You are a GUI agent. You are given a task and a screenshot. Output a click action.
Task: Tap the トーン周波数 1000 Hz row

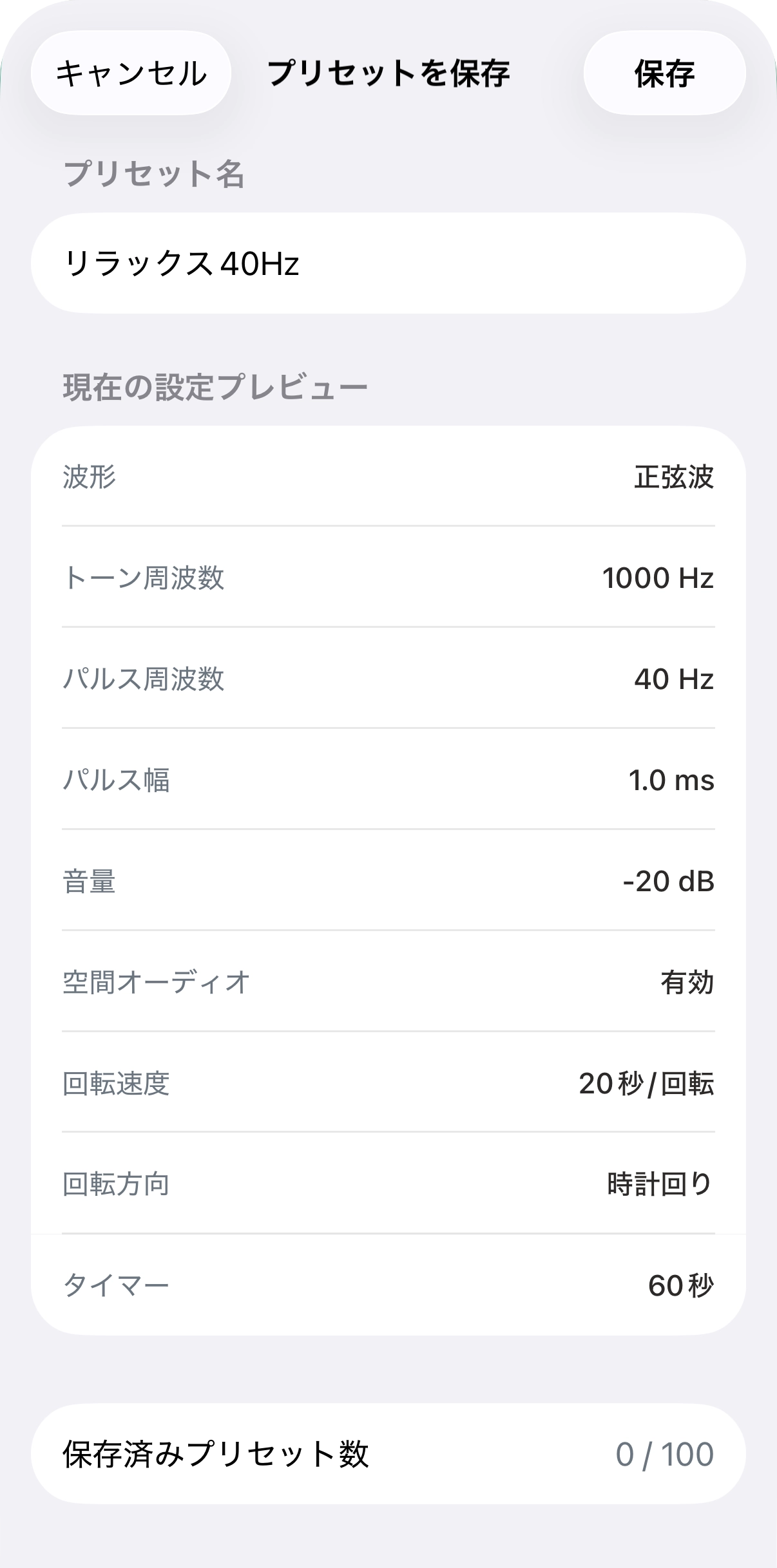tap(388, 578)
